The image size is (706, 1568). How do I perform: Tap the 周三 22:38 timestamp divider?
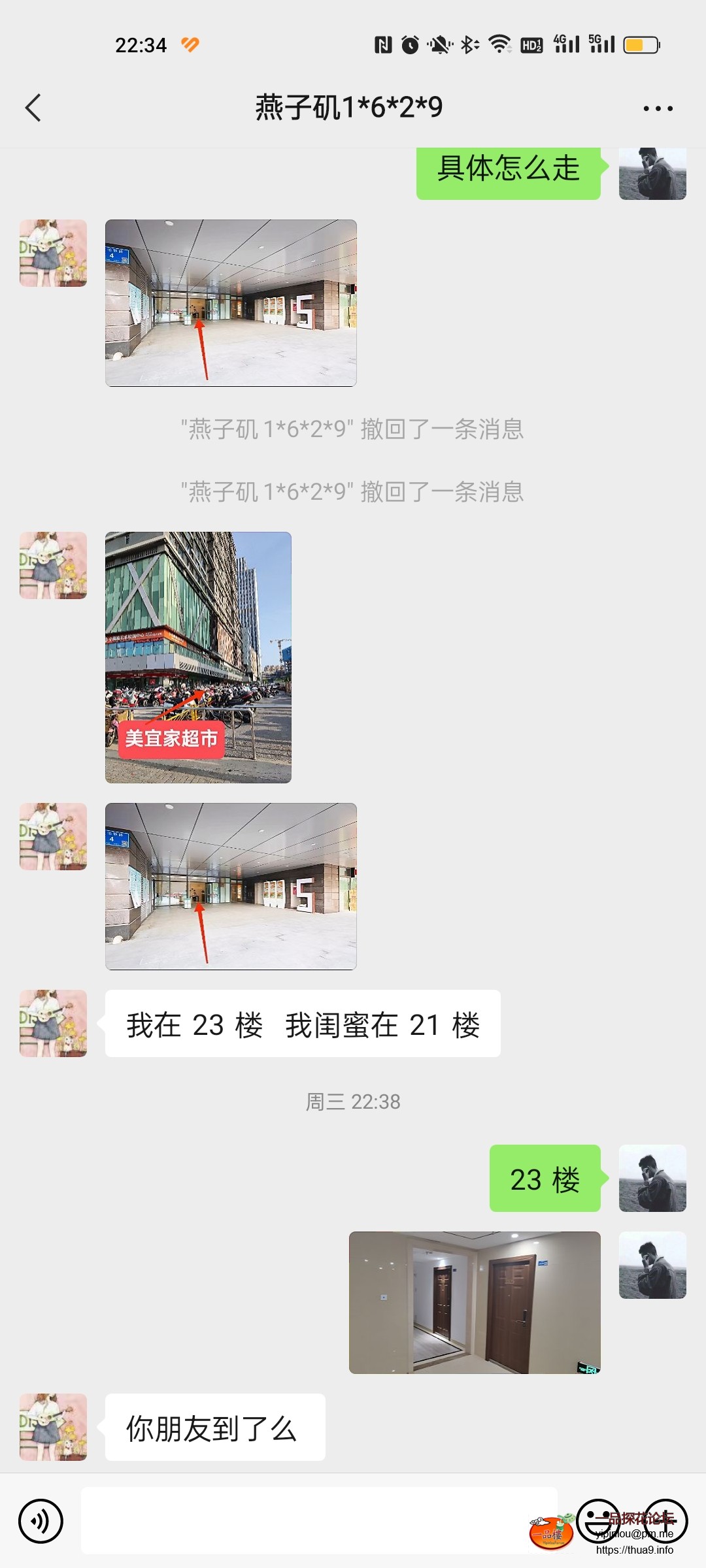[353, 1102]
